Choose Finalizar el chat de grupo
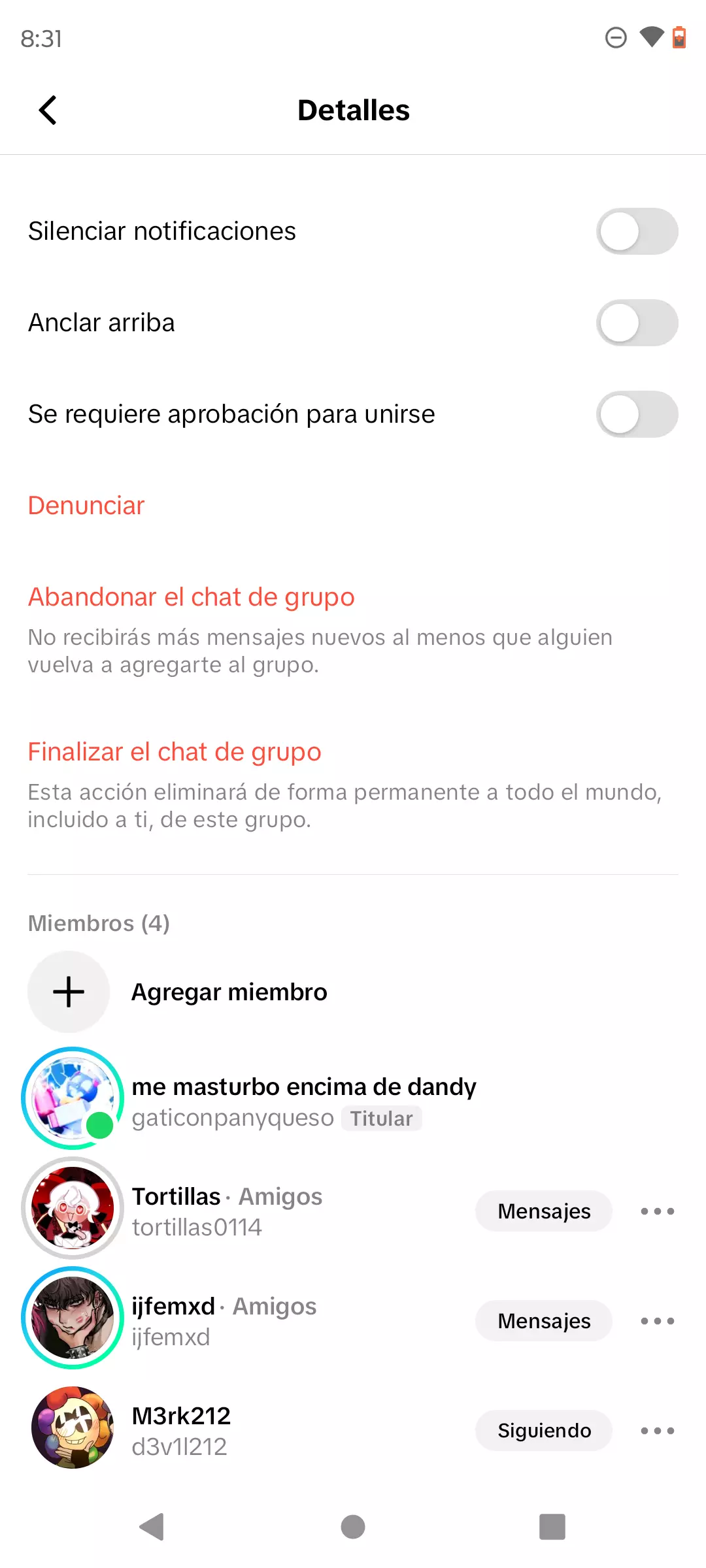The width and height of the screenshot is (706, 1568). pyautogui.click(x=175, y=752)
